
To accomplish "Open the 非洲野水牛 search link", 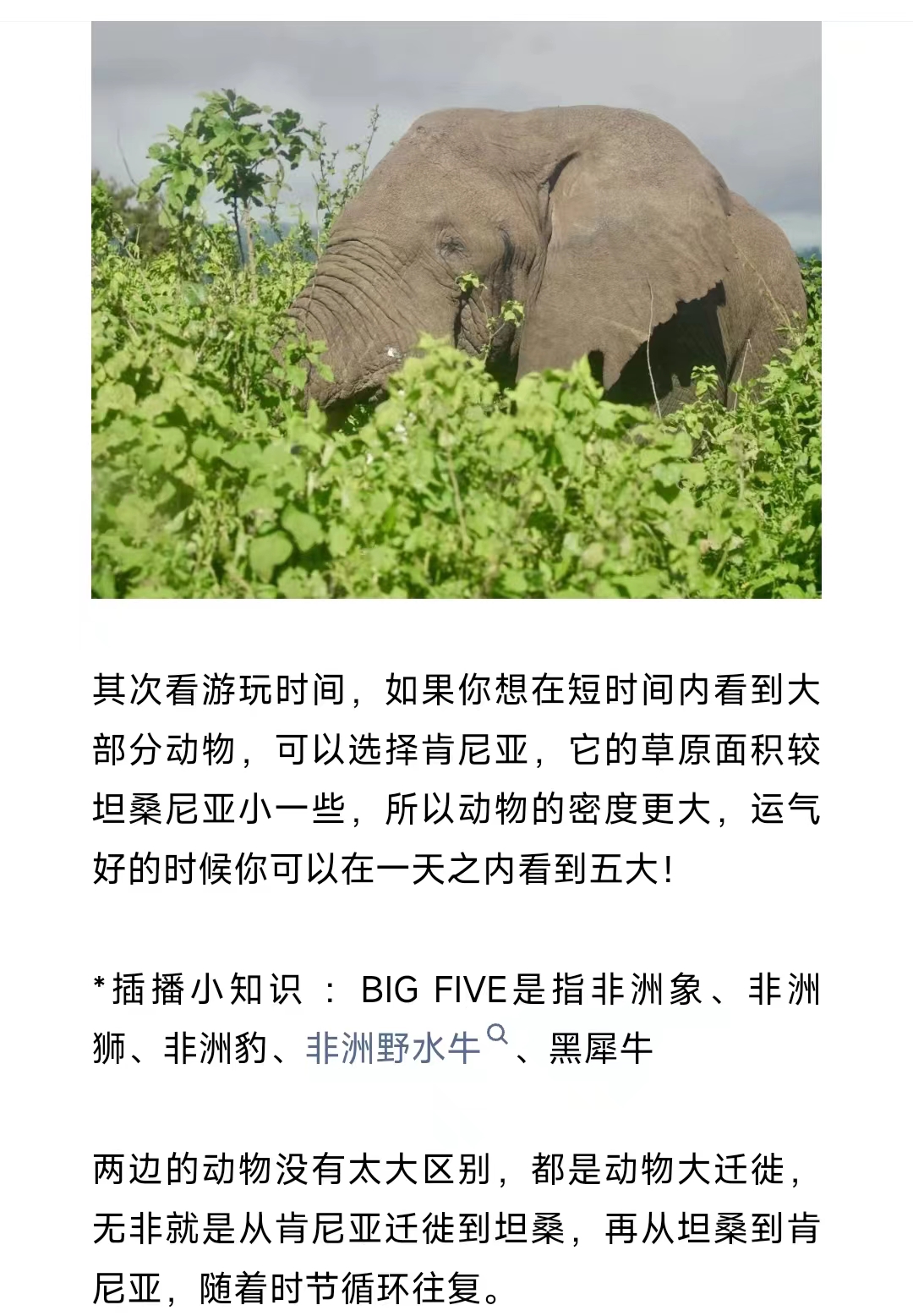I will tap(395, 1049).
